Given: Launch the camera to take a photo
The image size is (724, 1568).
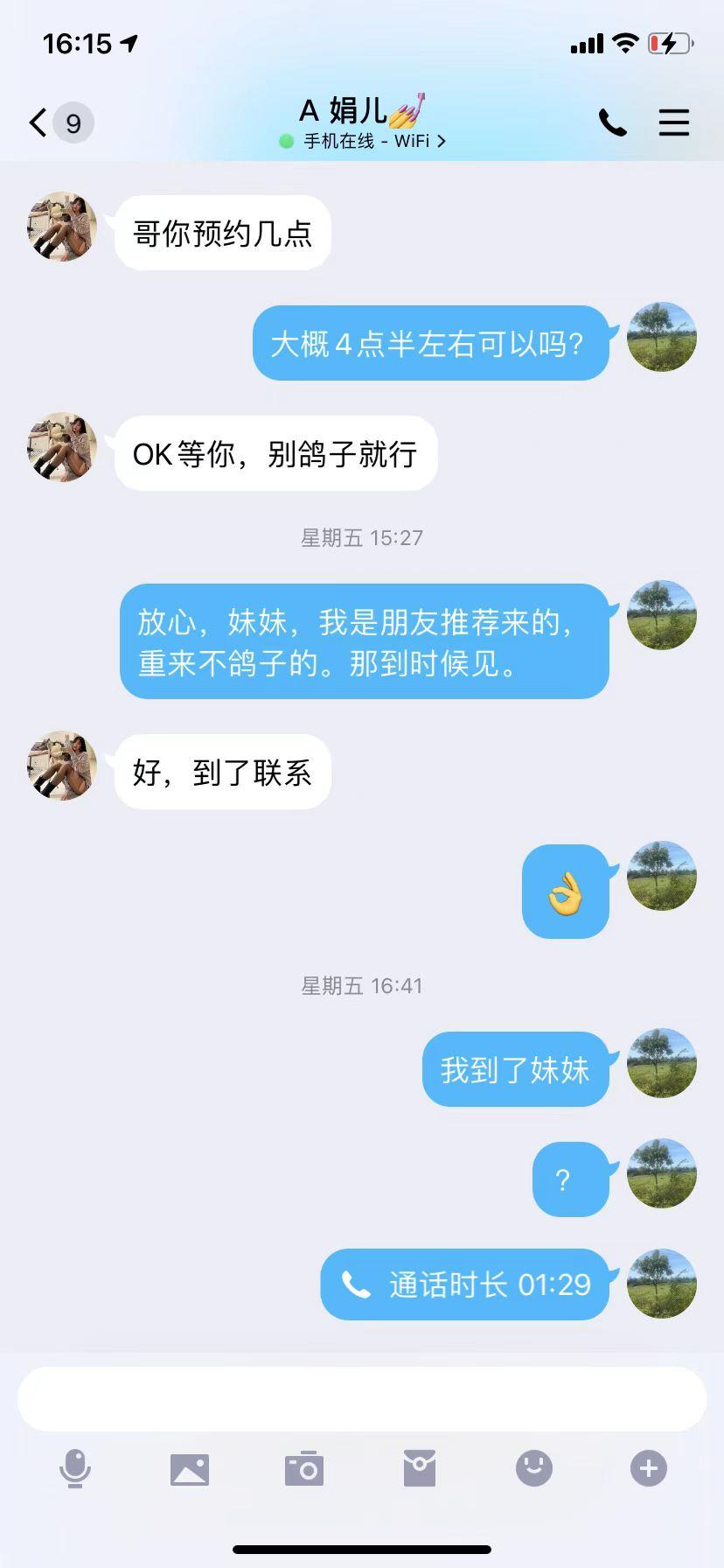Looking at the screenshot, I should pyautogui.click(x=304, y=1469).
